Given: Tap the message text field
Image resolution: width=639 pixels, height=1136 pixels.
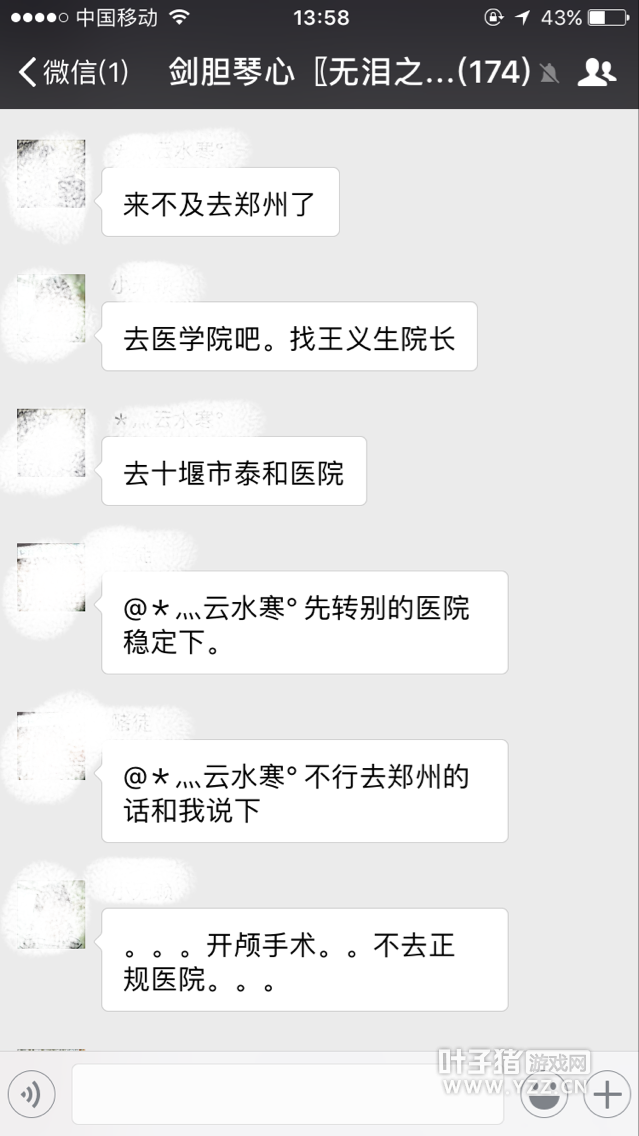Looking at the screenshot, I should (288, 1096).
